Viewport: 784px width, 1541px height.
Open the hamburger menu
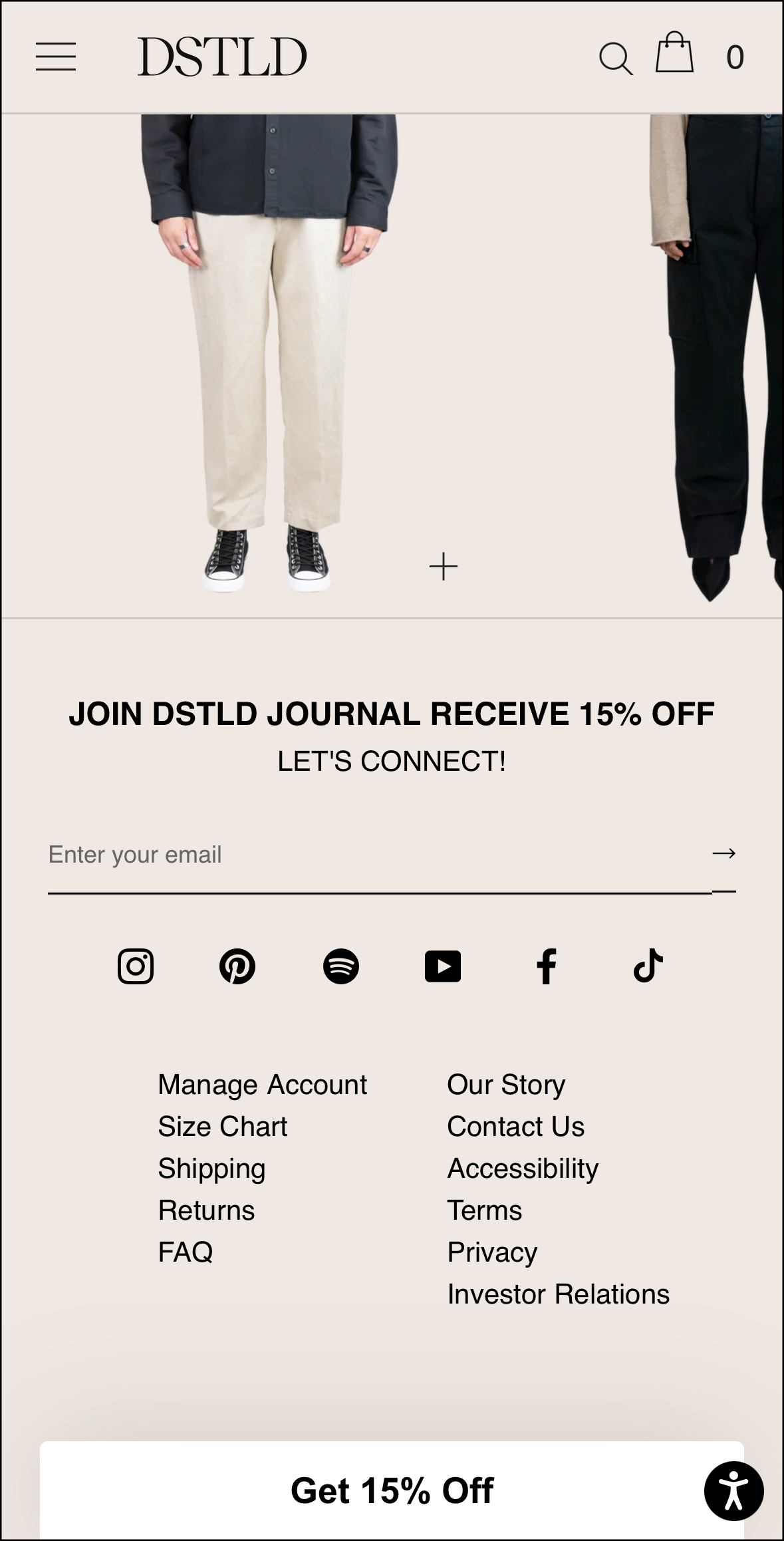pos(56,57)
